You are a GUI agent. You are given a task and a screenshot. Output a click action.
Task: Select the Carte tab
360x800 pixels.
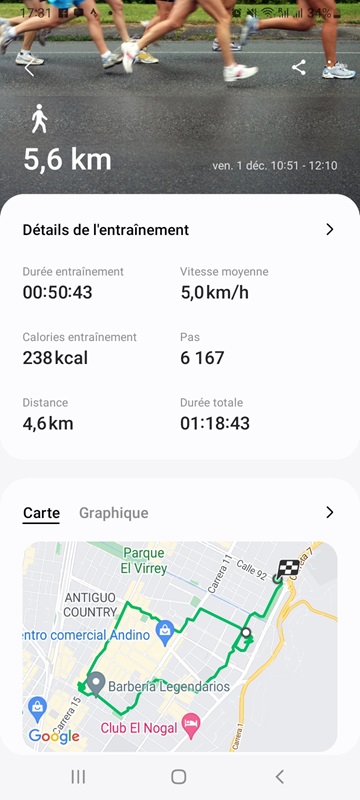pos(41,513)
